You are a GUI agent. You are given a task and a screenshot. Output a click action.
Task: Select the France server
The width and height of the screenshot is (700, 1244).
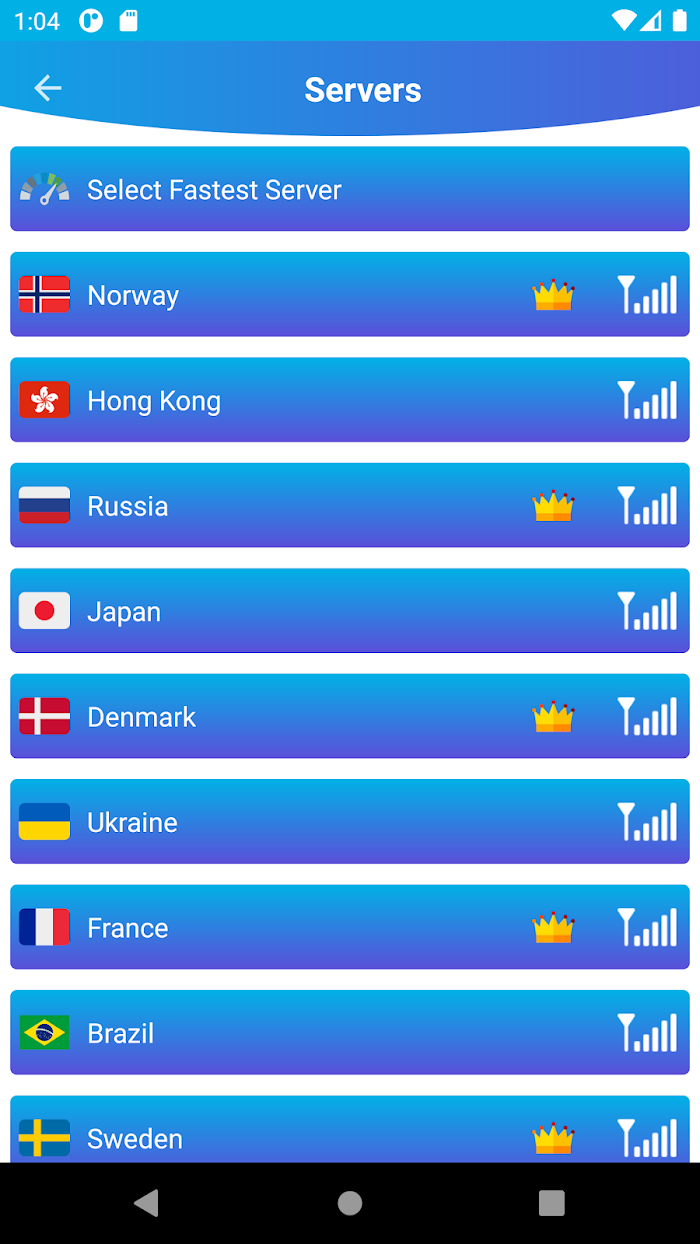tap(350, 927)
